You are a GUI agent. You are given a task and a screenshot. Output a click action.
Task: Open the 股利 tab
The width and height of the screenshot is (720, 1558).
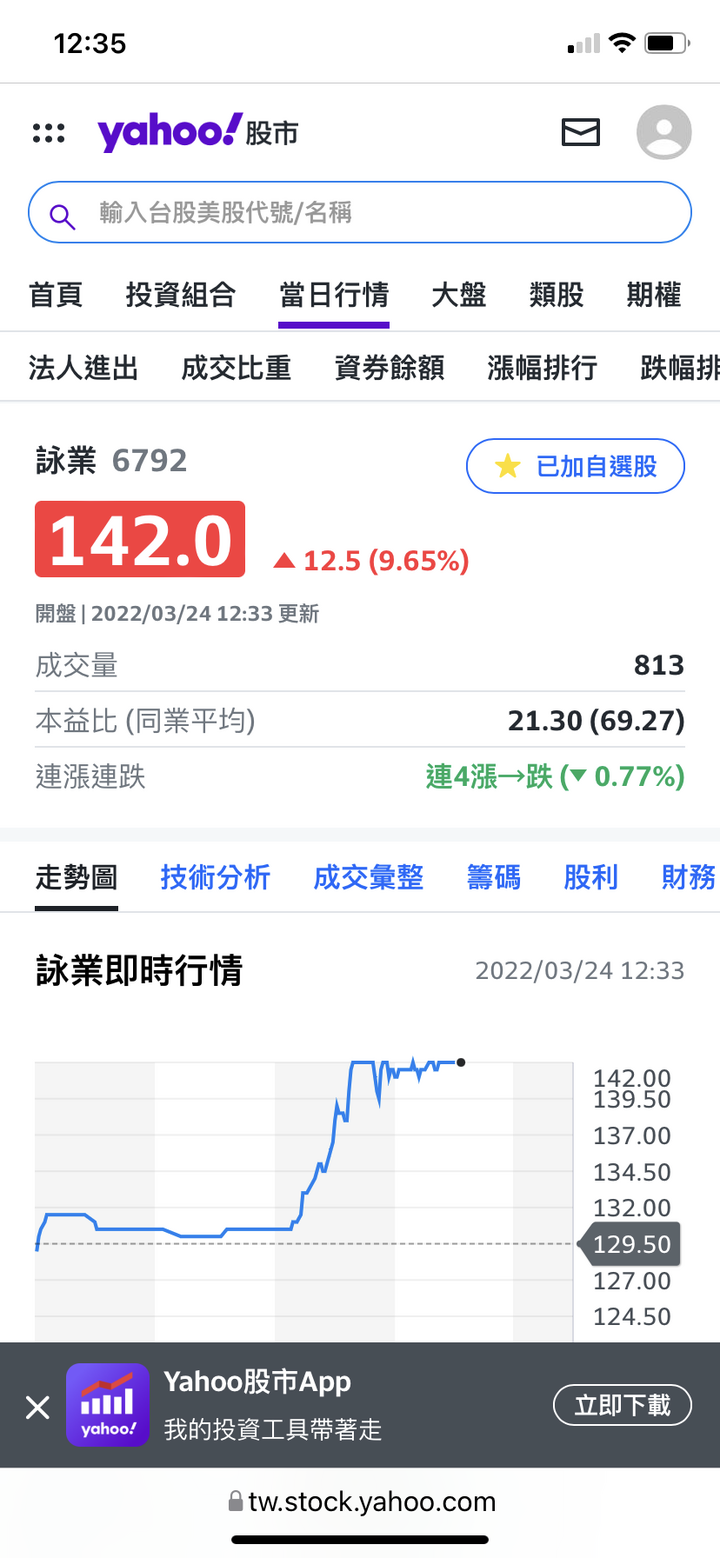click(591, 878)
